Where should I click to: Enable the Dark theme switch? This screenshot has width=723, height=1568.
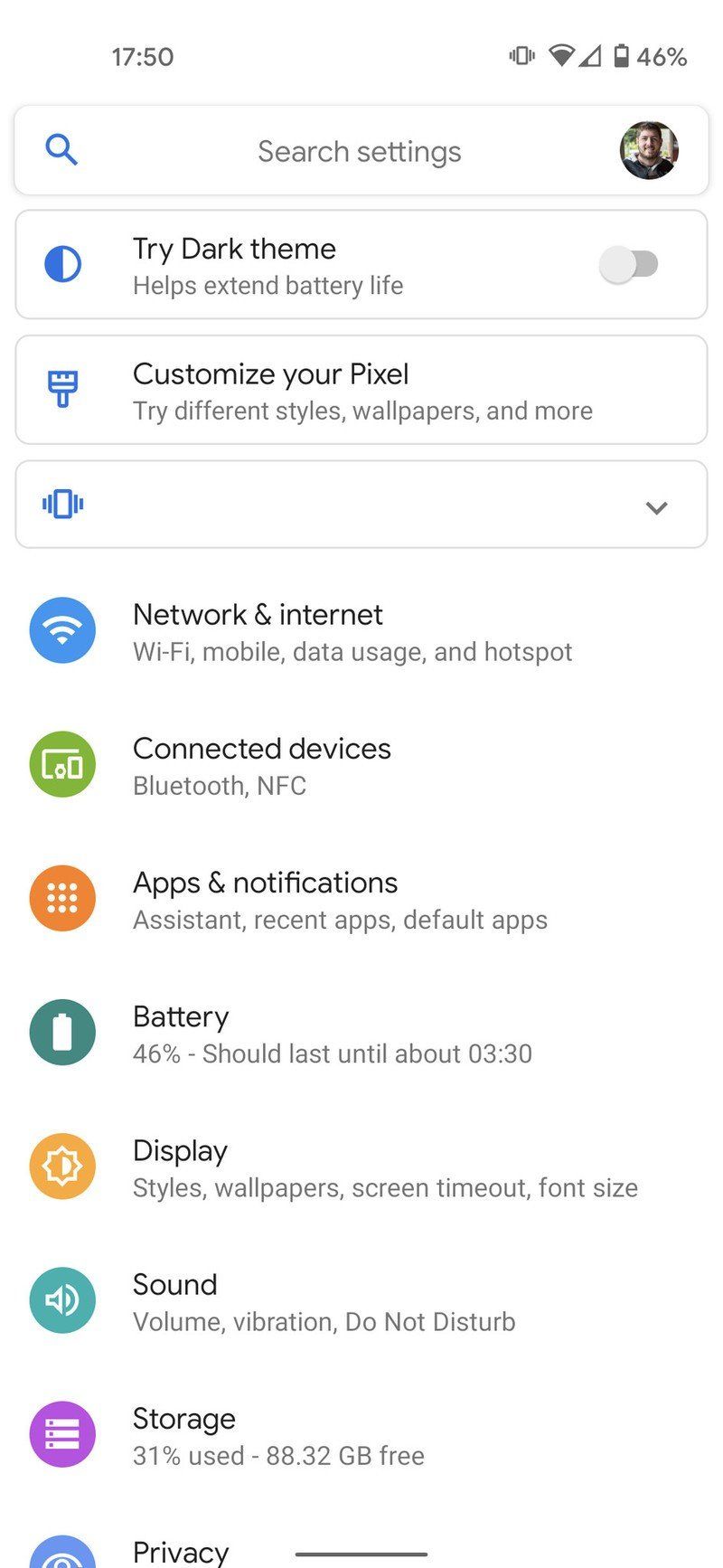pyautogui.click(x=629, y=265)
